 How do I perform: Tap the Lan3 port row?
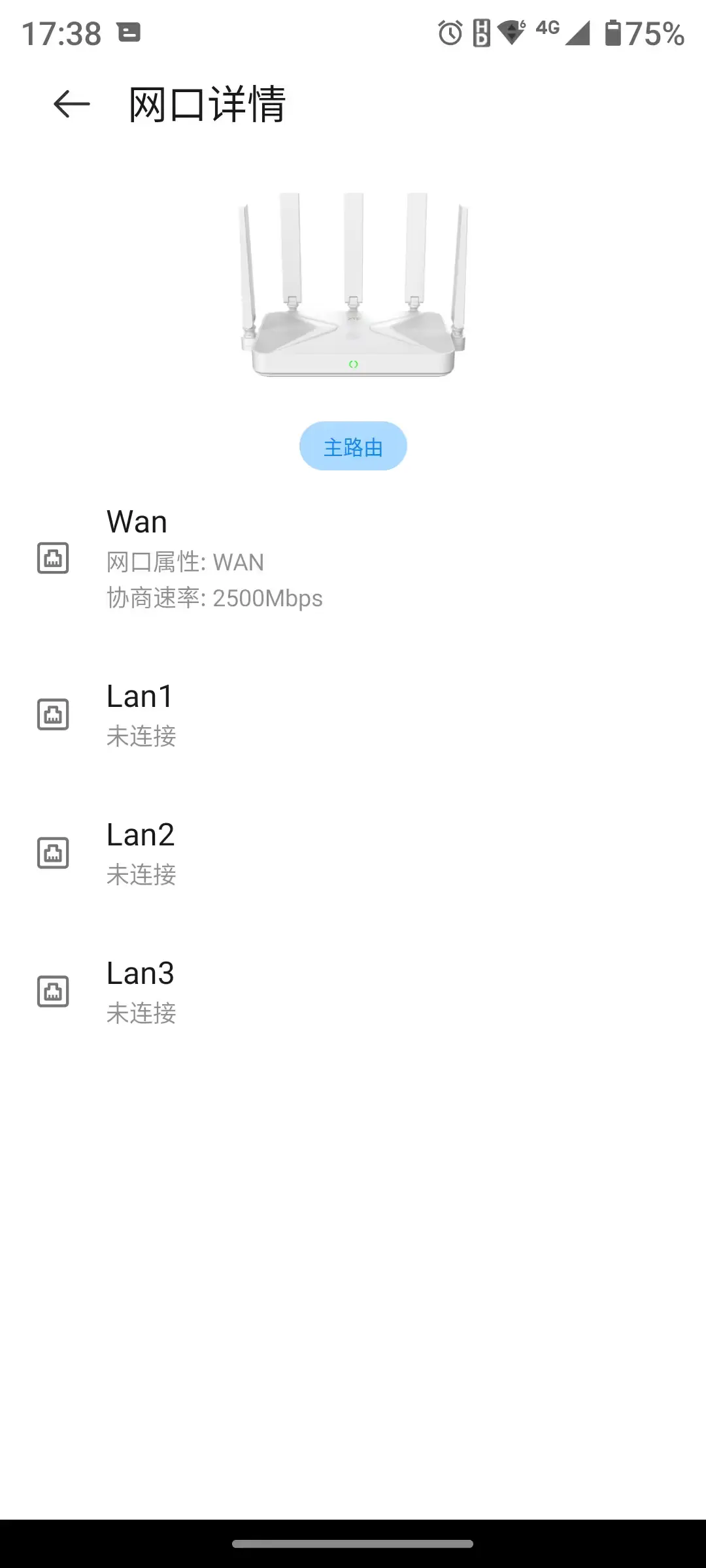click(x=353, y=992)
